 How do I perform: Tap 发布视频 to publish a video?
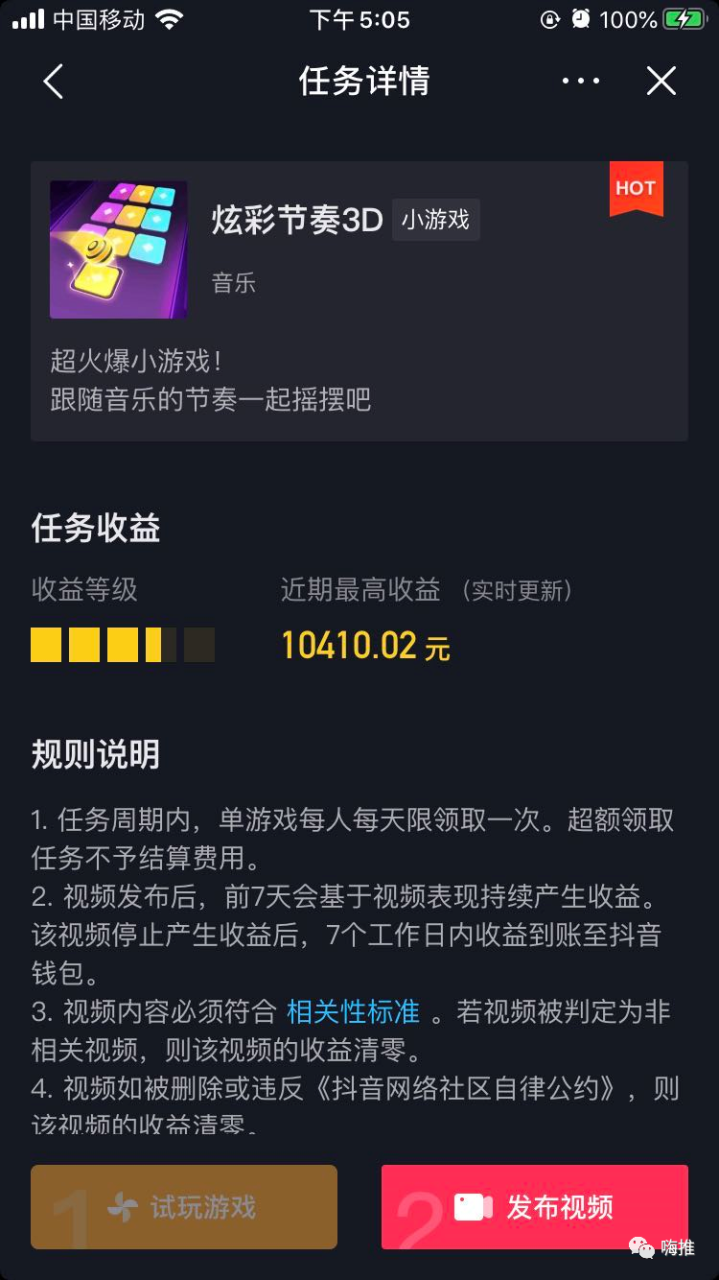534,1207
